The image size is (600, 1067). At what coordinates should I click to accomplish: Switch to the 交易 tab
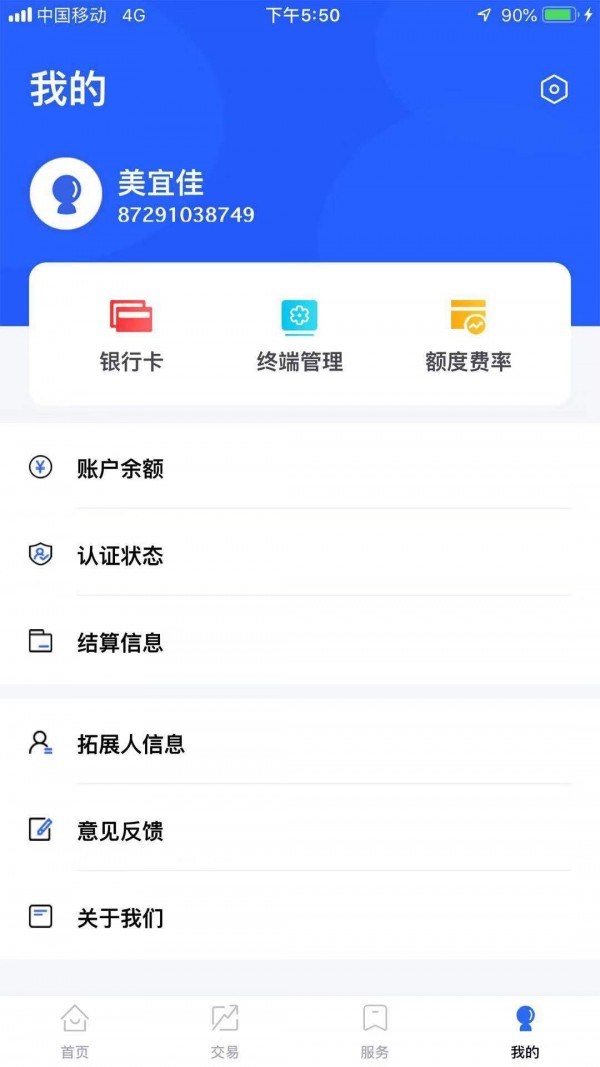[x=225, y=1031]
